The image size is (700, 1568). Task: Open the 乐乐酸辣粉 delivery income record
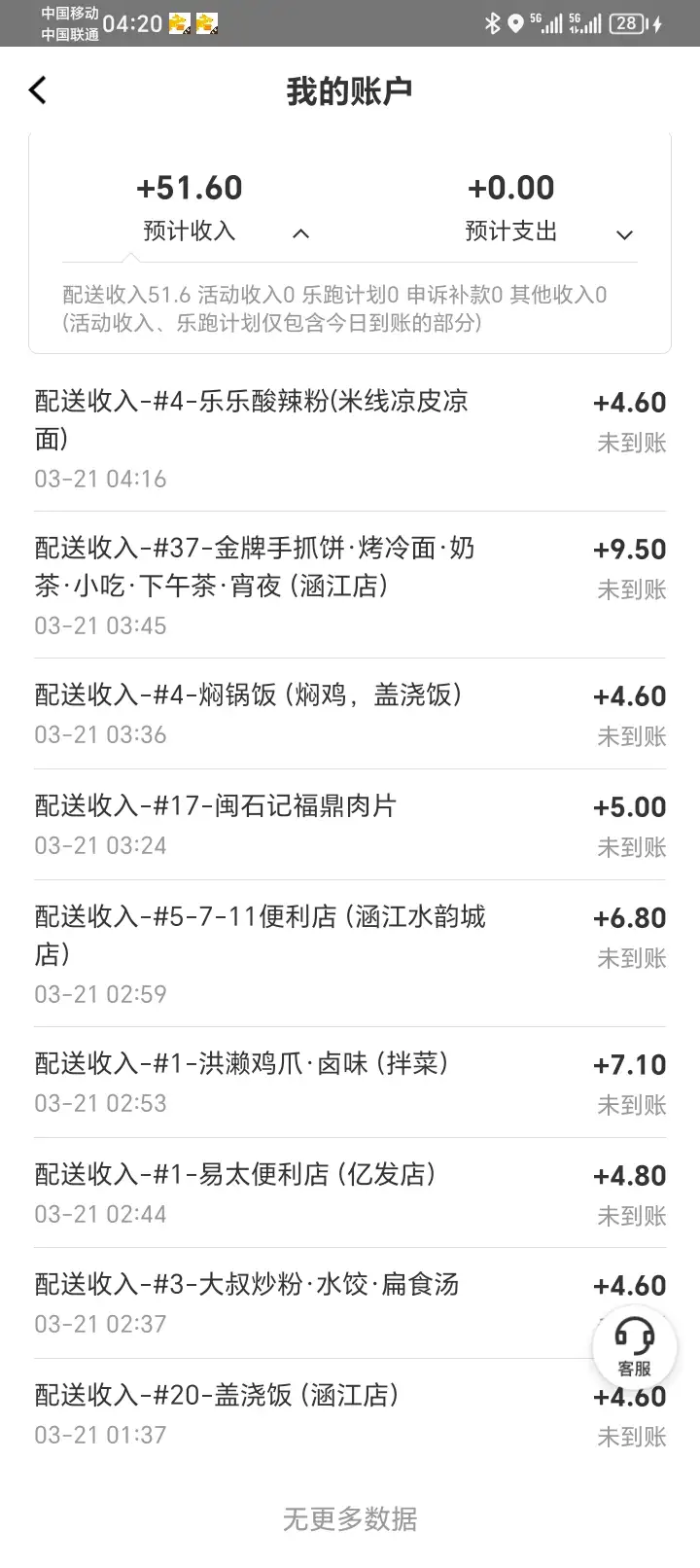[x=350, y=439]
